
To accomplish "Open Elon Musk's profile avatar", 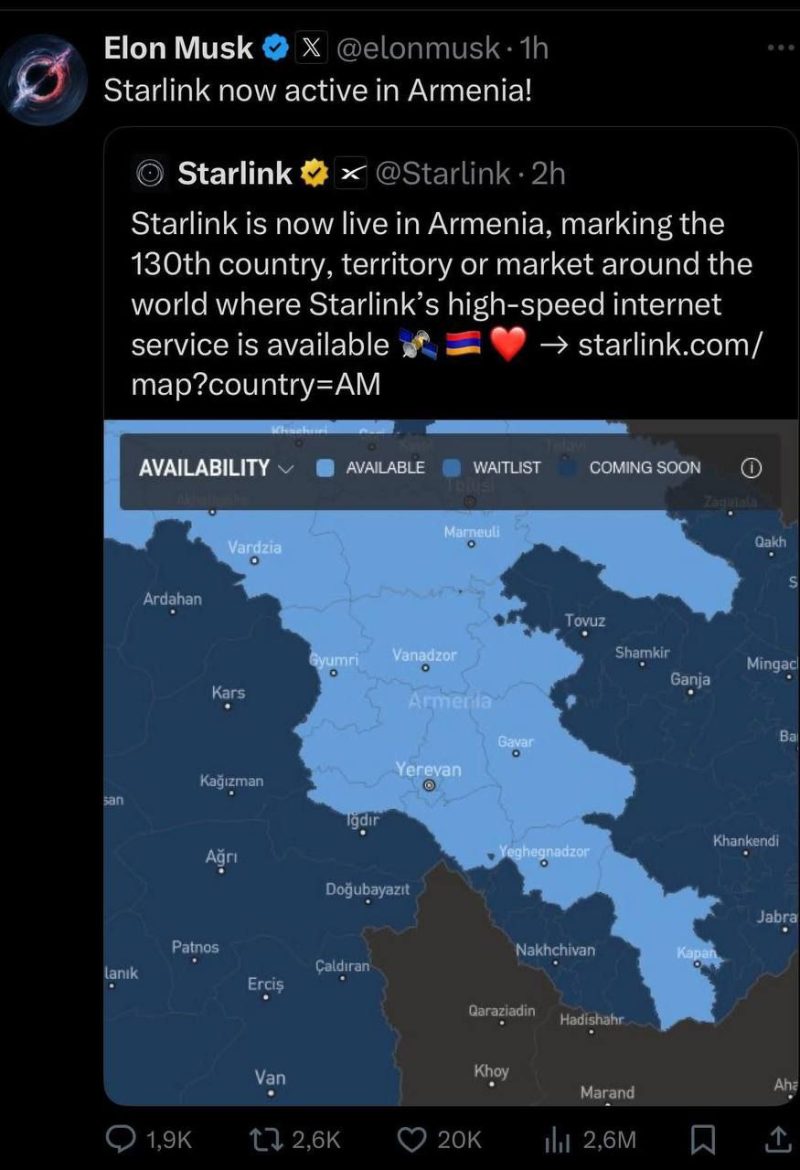I will coord(44,78).
